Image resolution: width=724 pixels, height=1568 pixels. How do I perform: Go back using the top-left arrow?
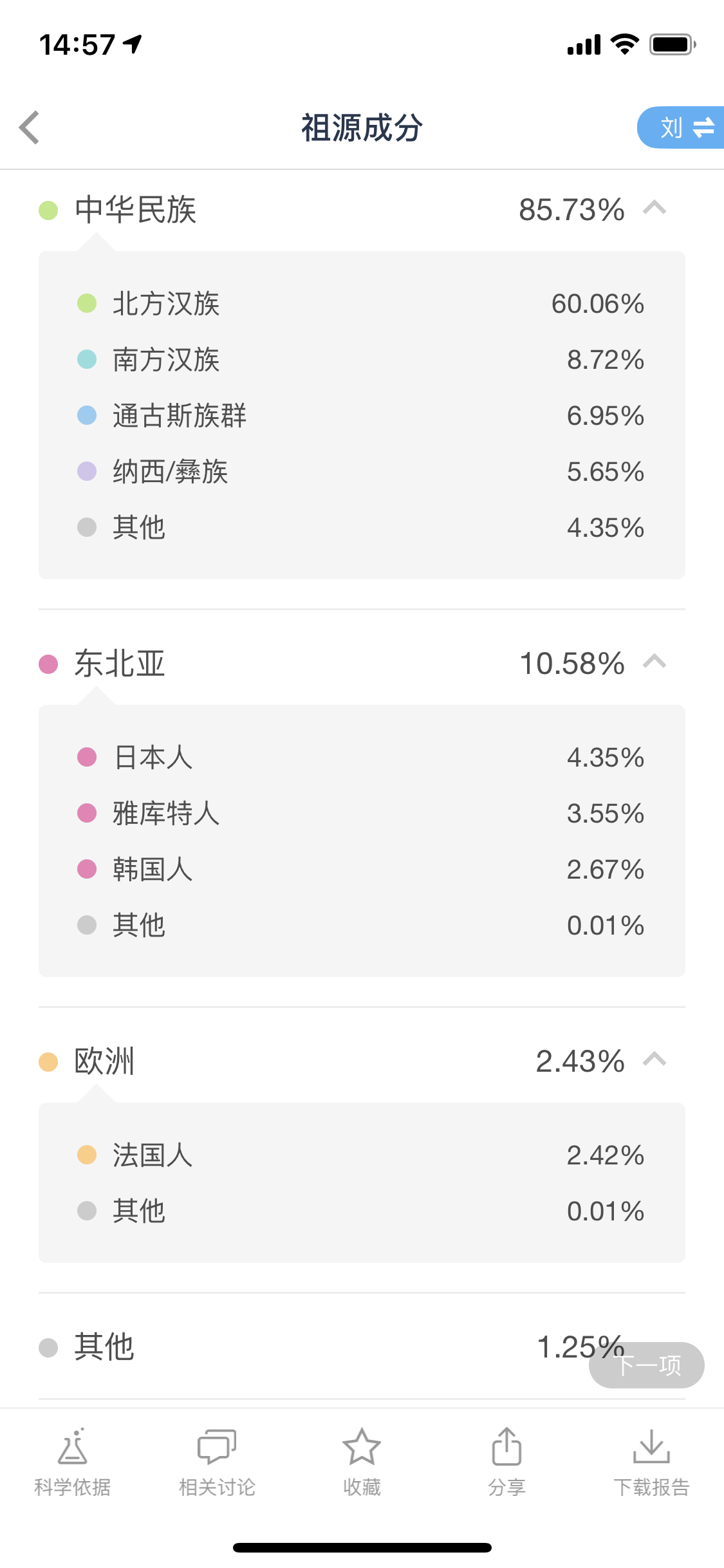(x=30, y=127)
